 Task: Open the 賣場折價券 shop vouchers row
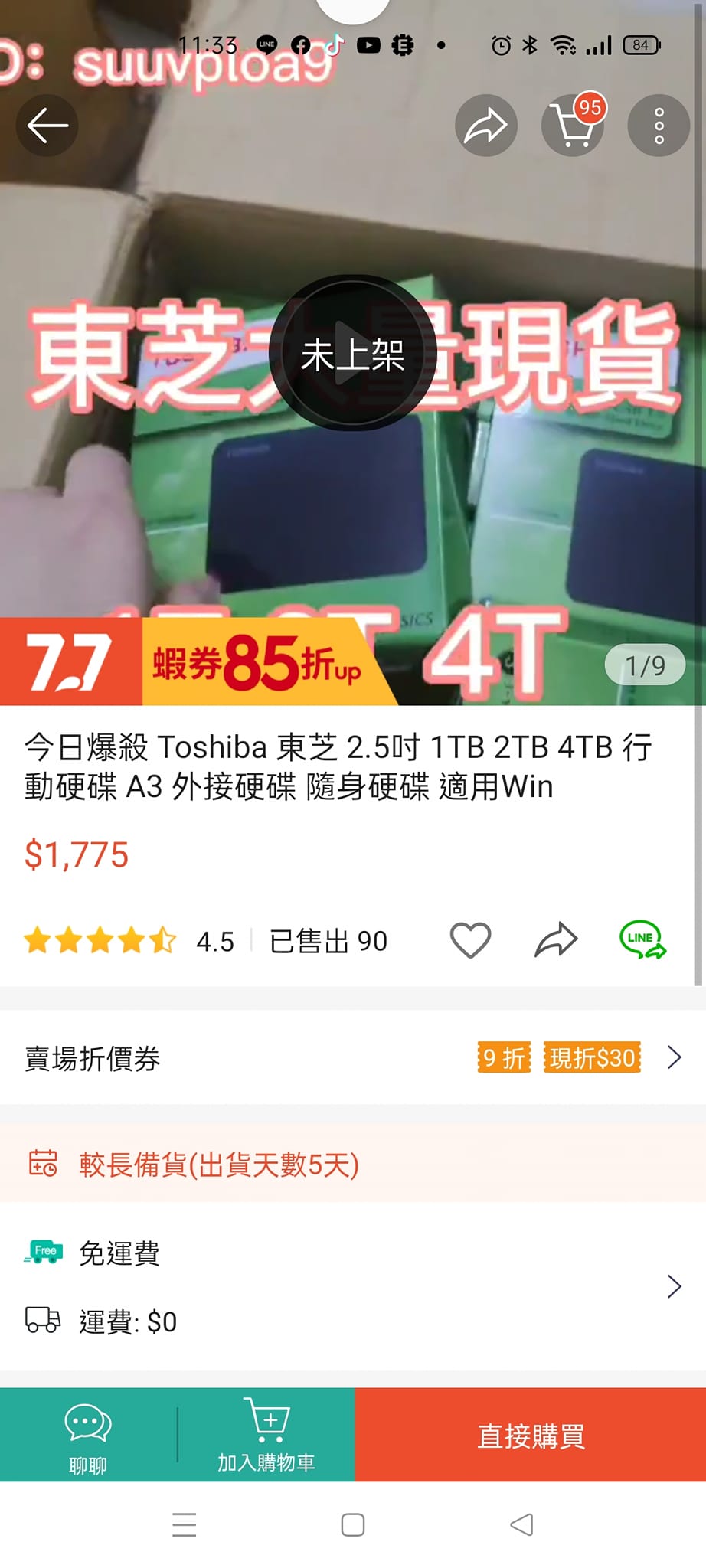point(352,1058)
